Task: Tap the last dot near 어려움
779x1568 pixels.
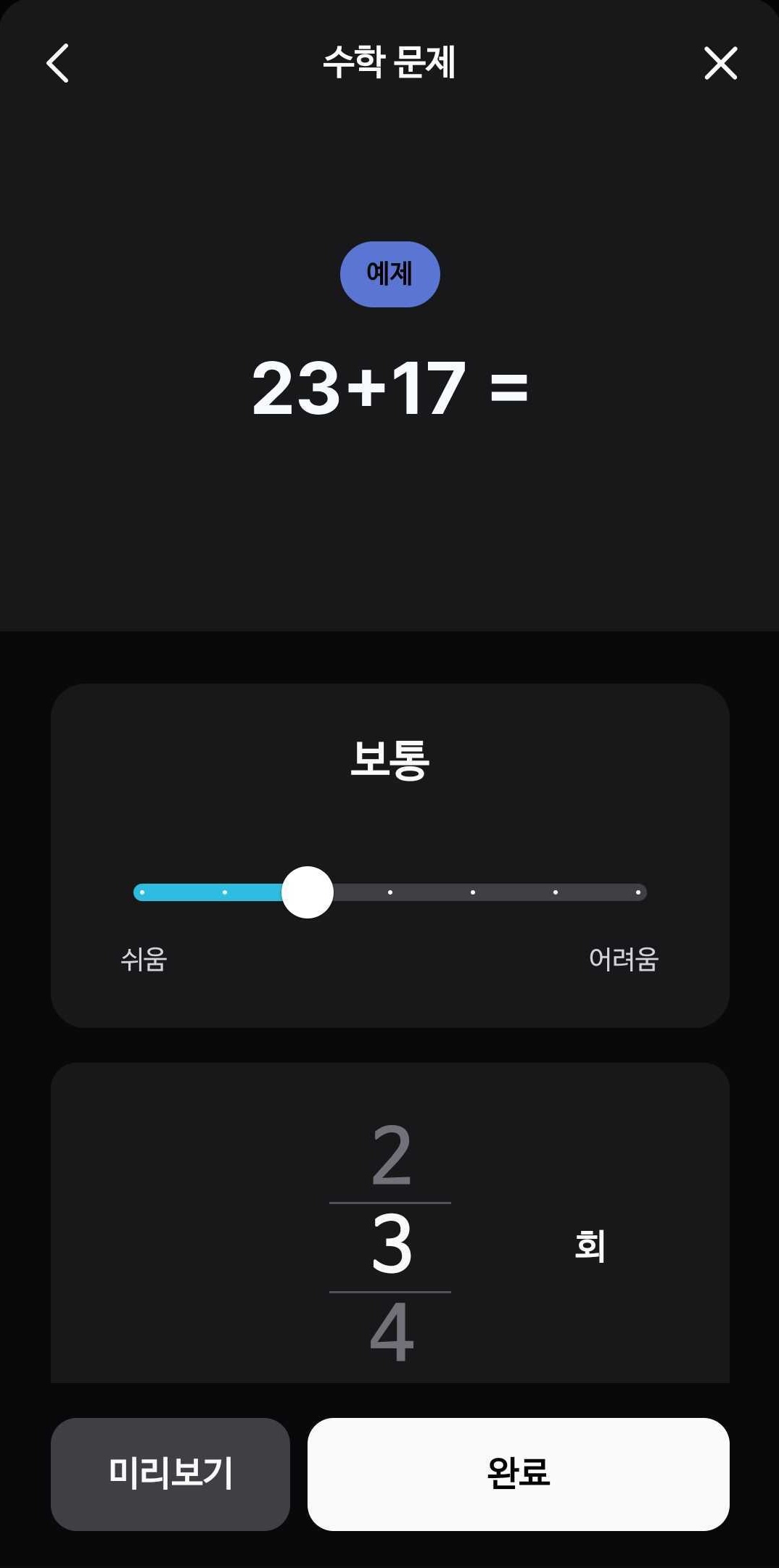Action: [x=638, y=892]
